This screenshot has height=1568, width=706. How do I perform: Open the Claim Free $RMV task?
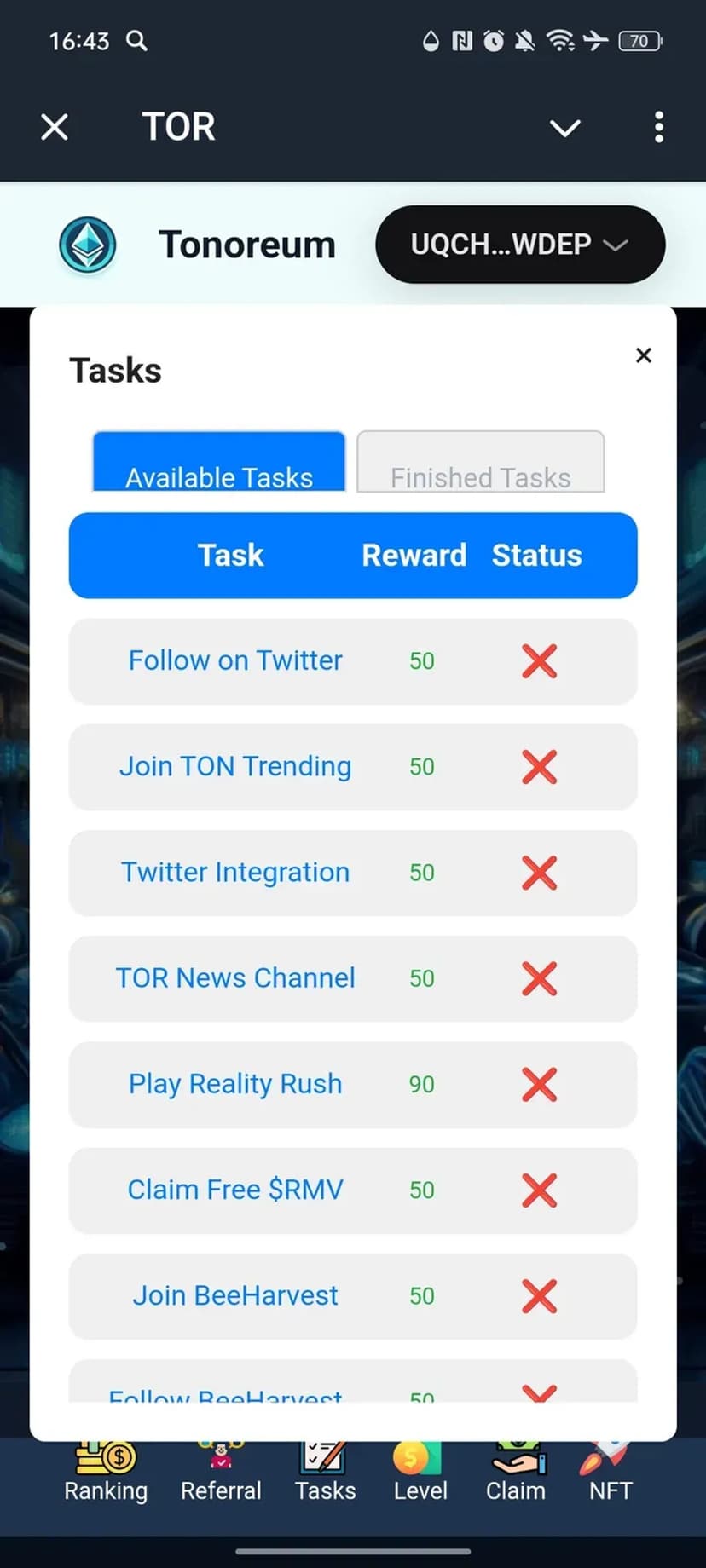tap(235, 1190)
